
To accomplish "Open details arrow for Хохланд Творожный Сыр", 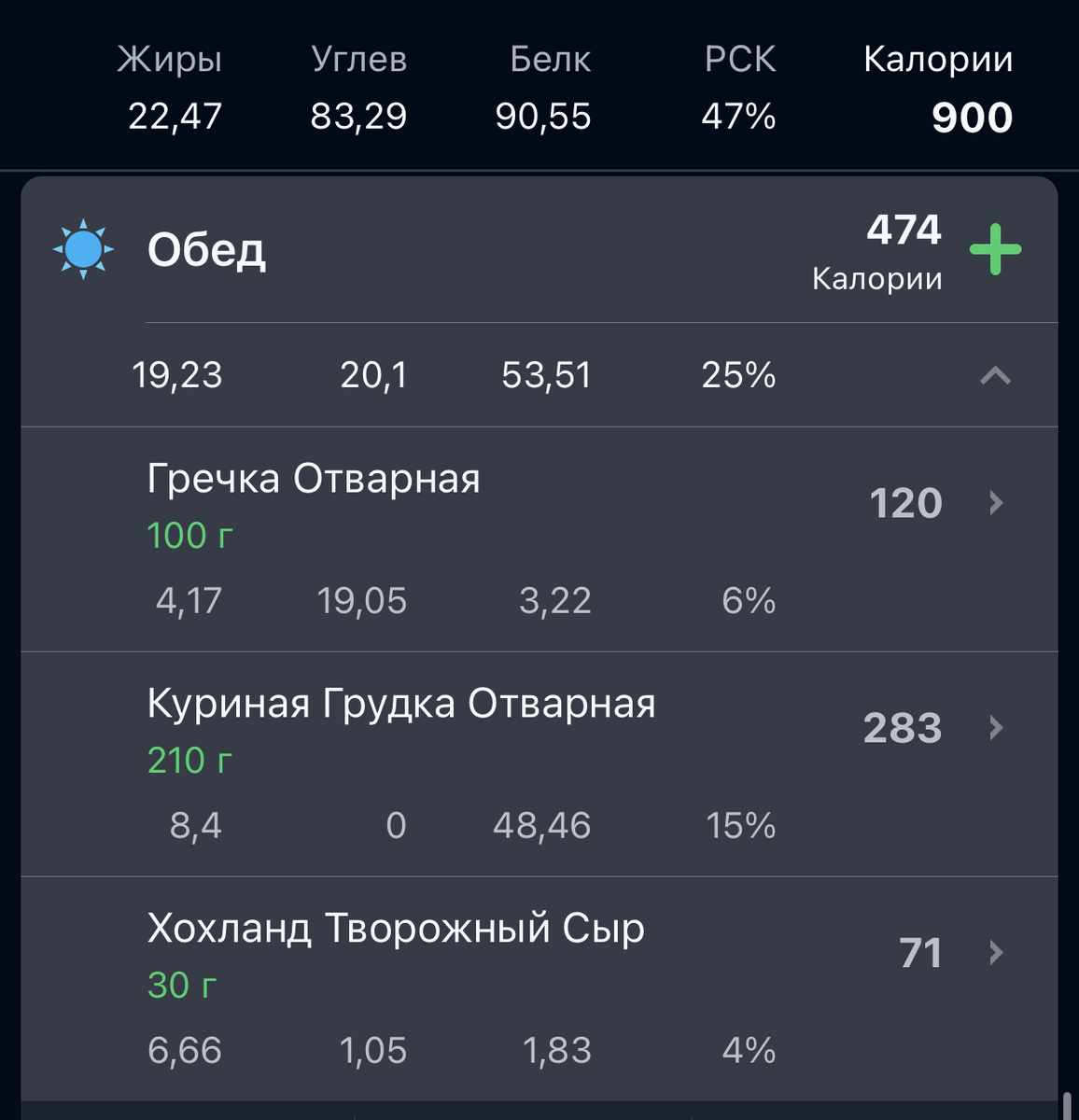I will pyautogui.click(x=997, y=952).
